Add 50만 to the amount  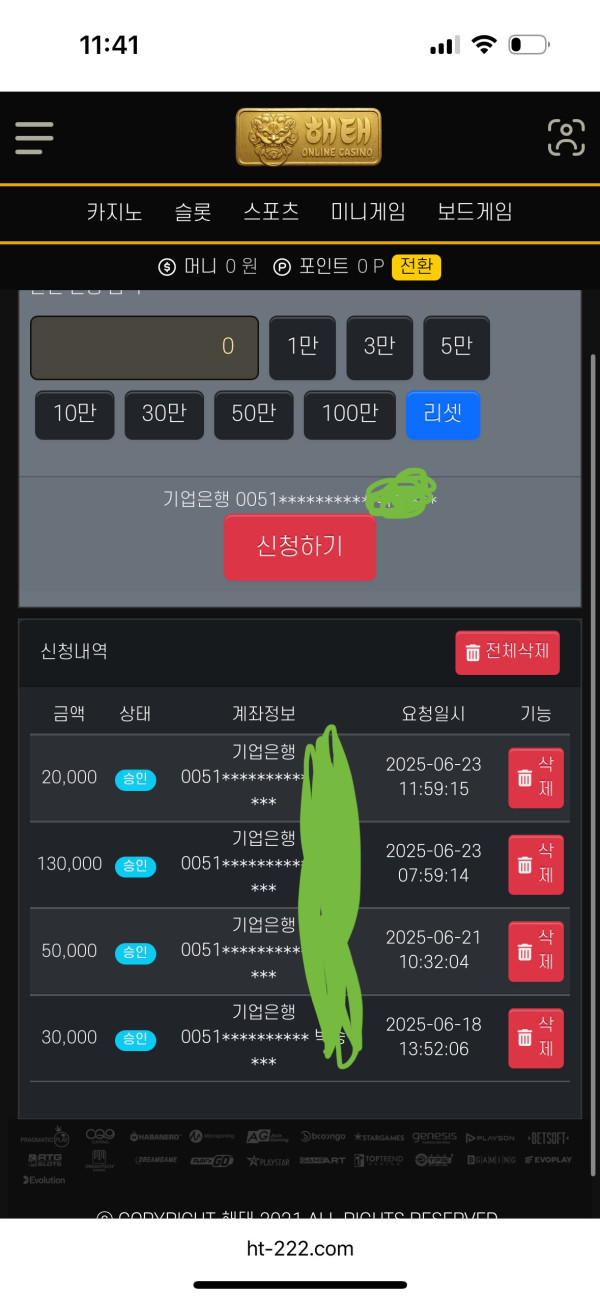click(254, 414)
